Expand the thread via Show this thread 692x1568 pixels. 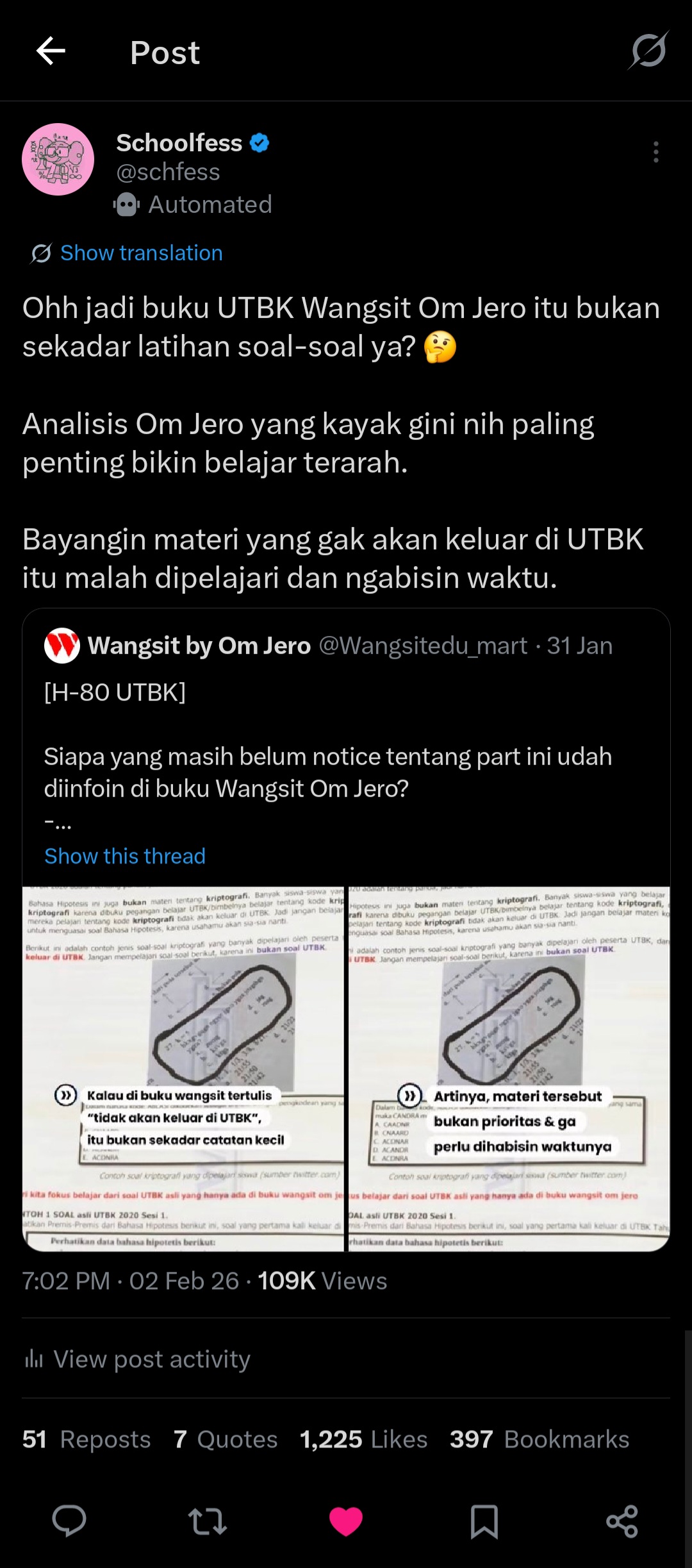124,856
